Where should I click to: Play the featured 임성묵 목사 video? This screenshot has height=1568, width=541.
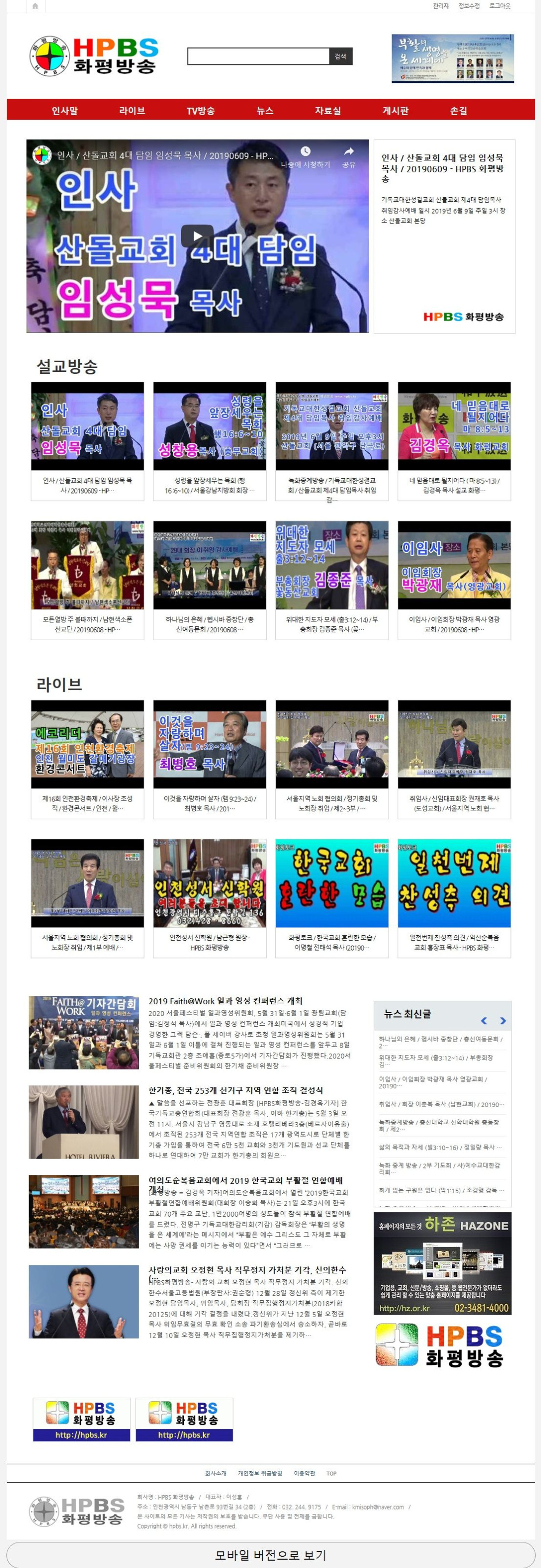[197, 236]
